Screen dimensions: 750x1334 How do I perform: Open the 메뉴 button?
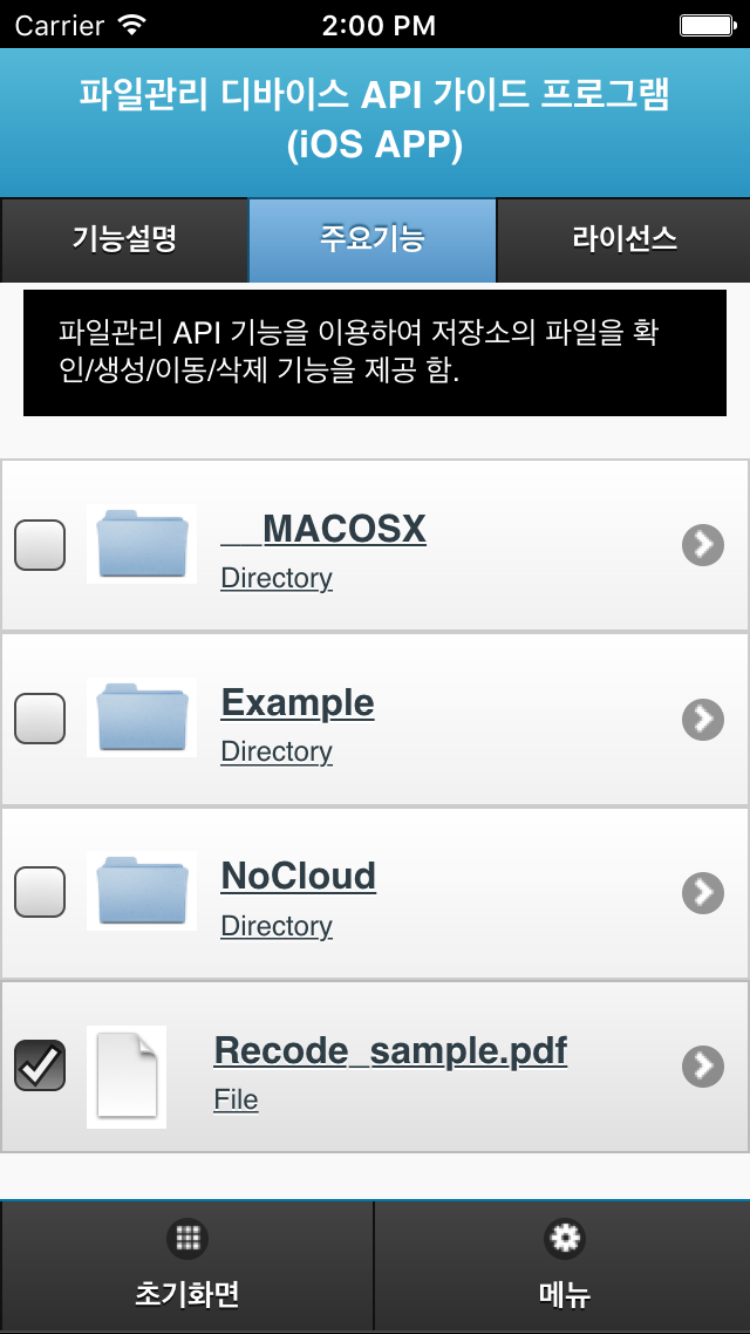coord(564,1266)
